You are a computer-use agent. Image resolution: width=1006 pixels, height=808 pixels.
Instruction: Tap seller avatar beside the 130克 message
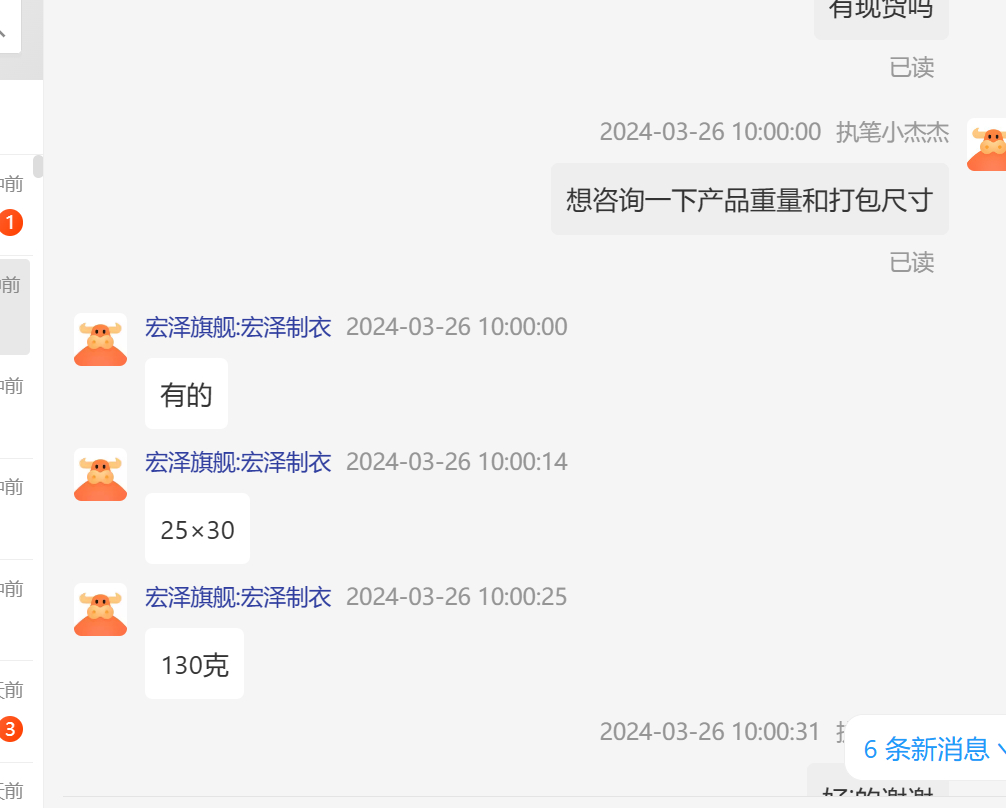[x=100, y=610]
